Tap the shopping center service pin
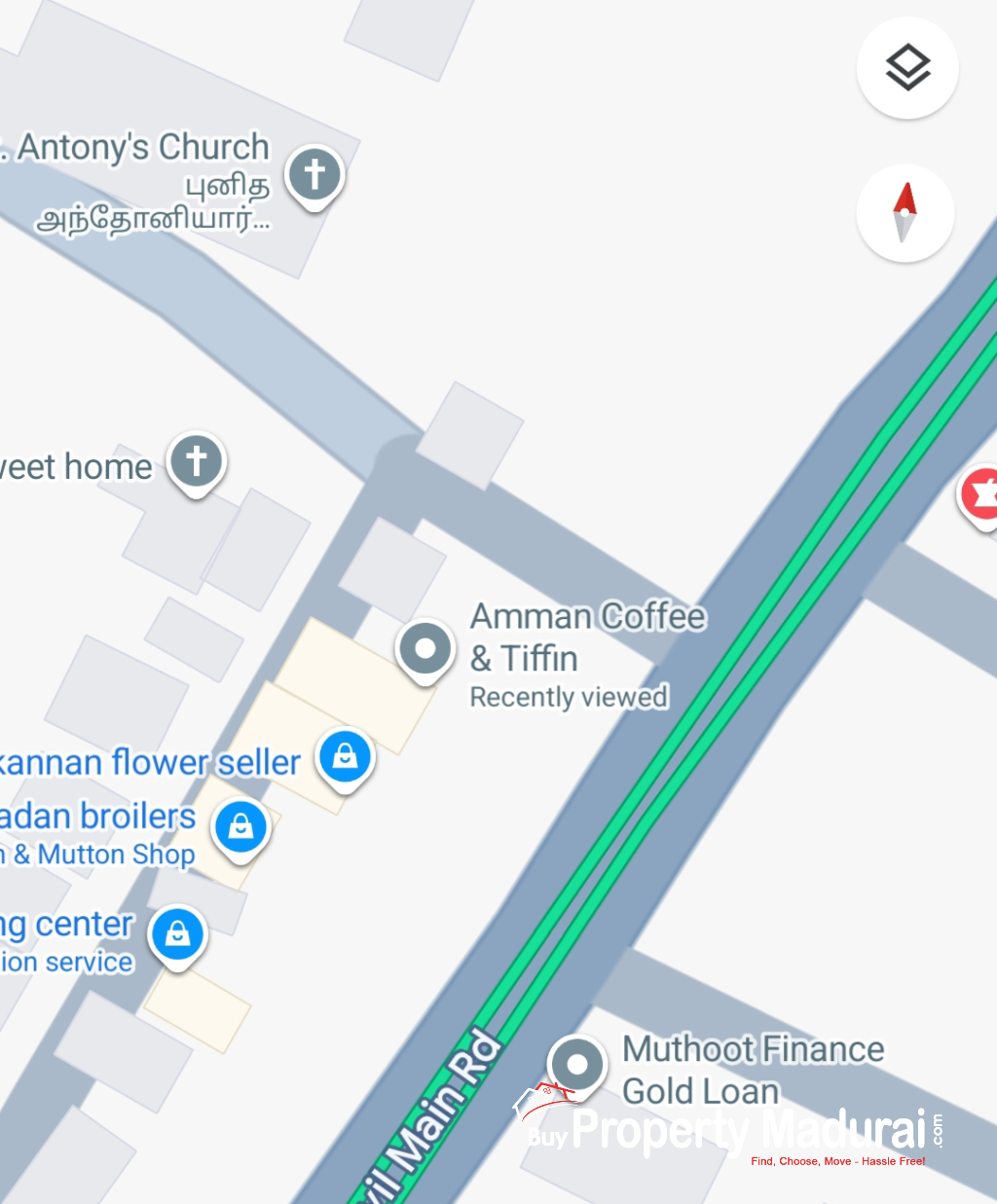997x1204 pixels. pyautogui.click(x=177, y=934)
